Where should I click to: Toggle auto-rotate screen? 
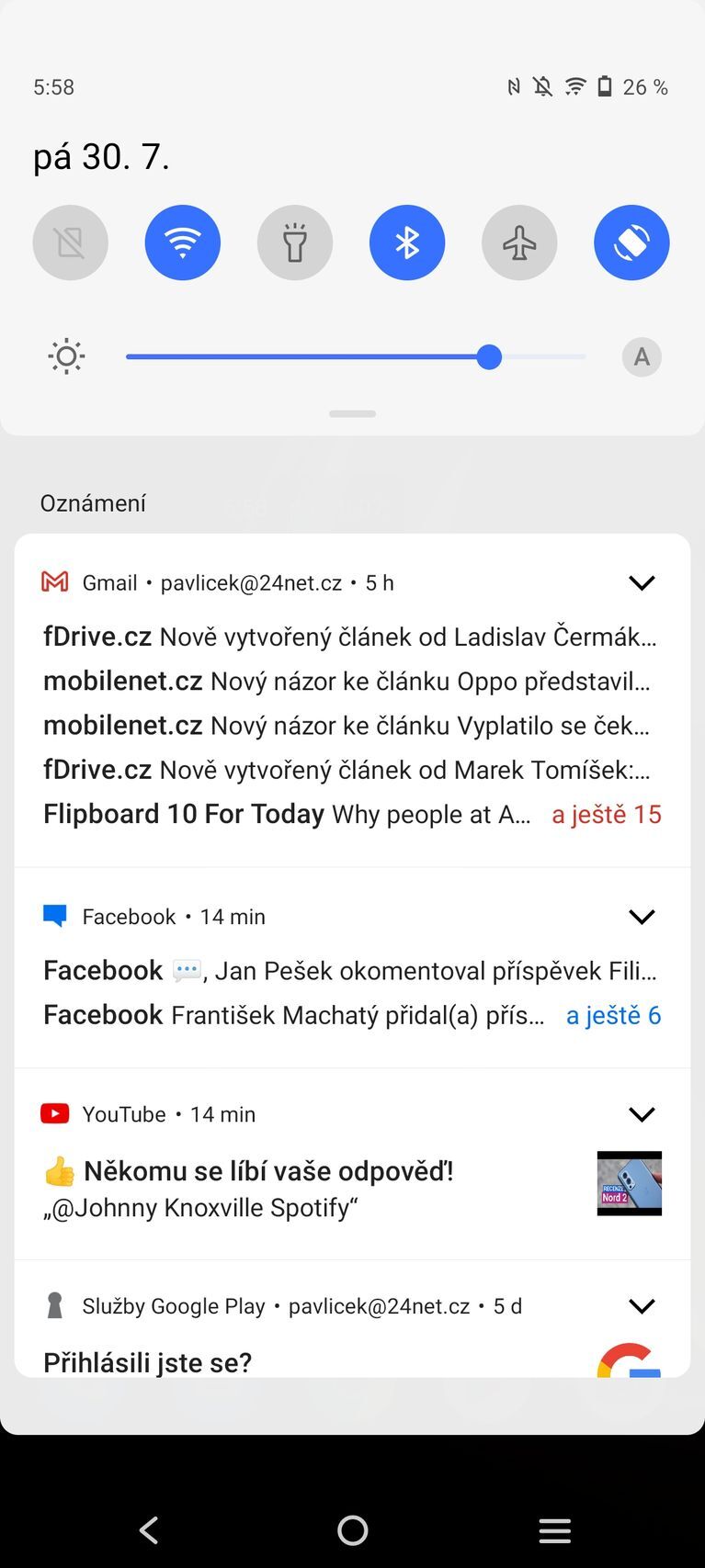631,243
